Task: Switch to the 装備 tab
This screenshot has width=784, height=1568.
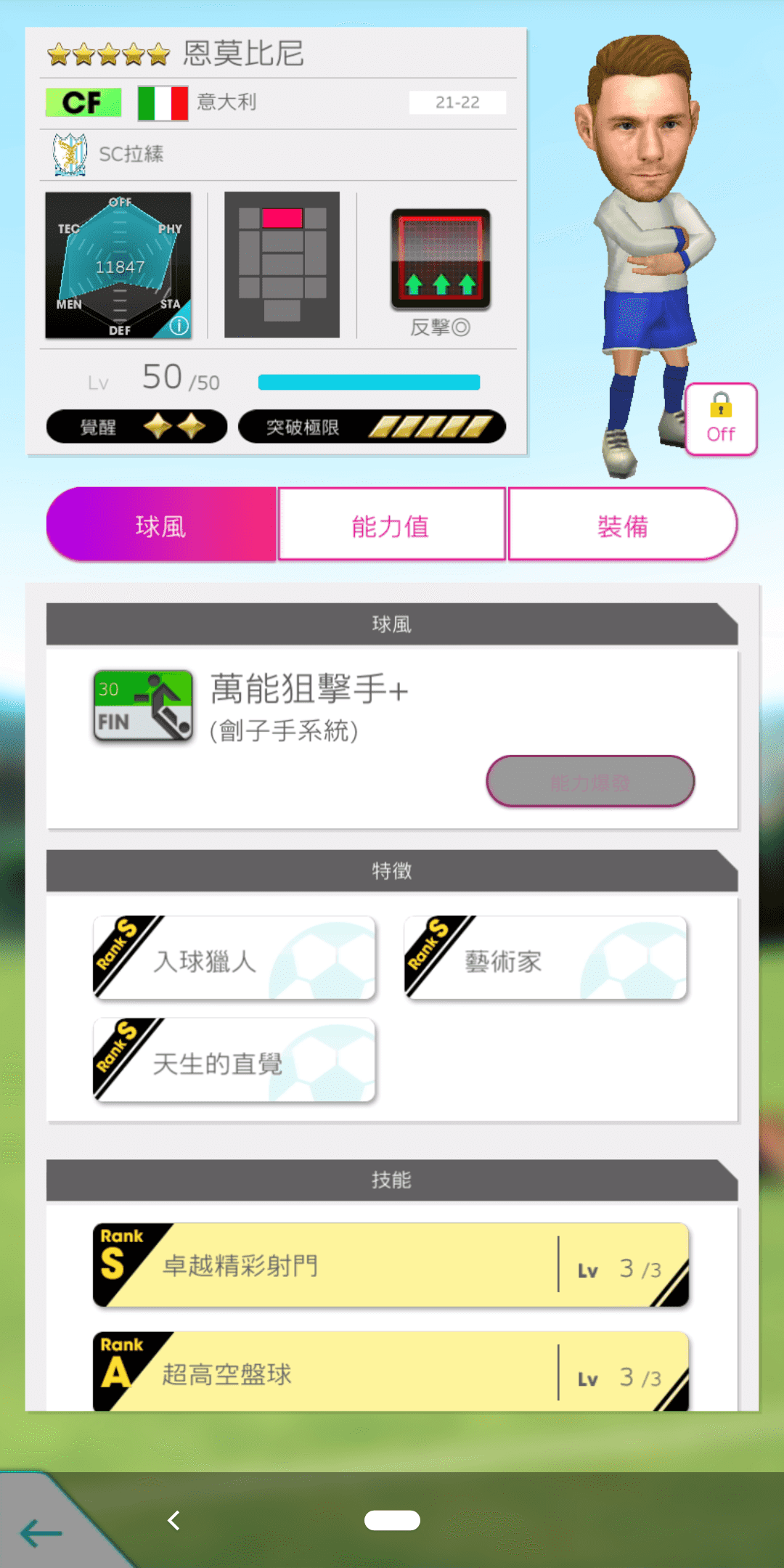Action: coord(623,524)
